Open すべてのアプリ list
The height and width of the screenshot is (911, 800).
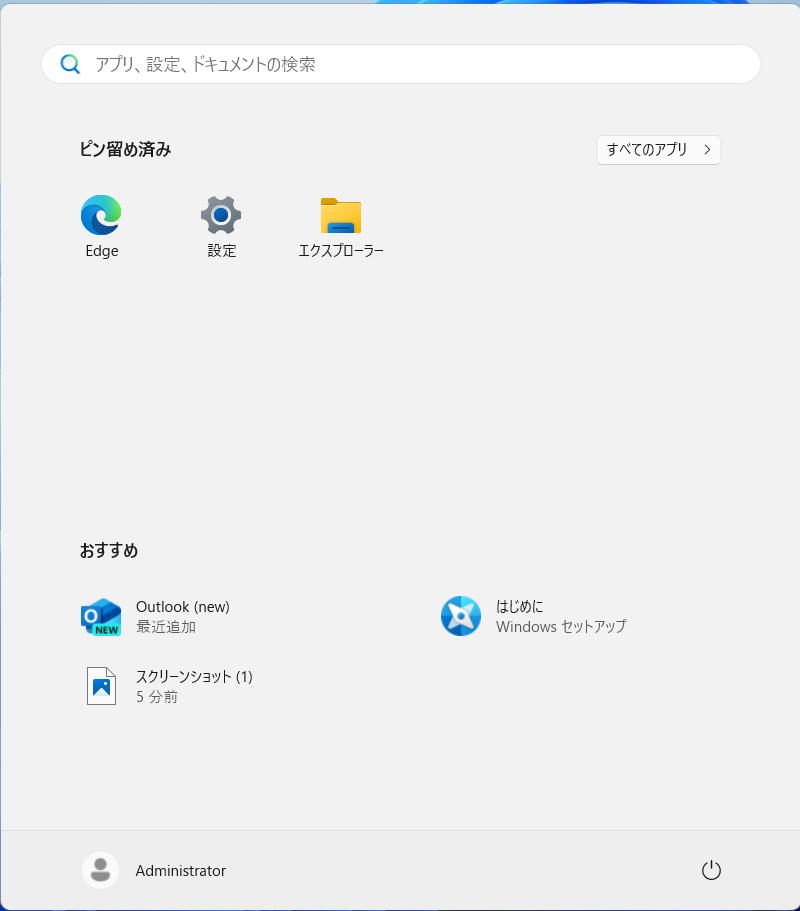pyautogui.click(x=658, y=149)
